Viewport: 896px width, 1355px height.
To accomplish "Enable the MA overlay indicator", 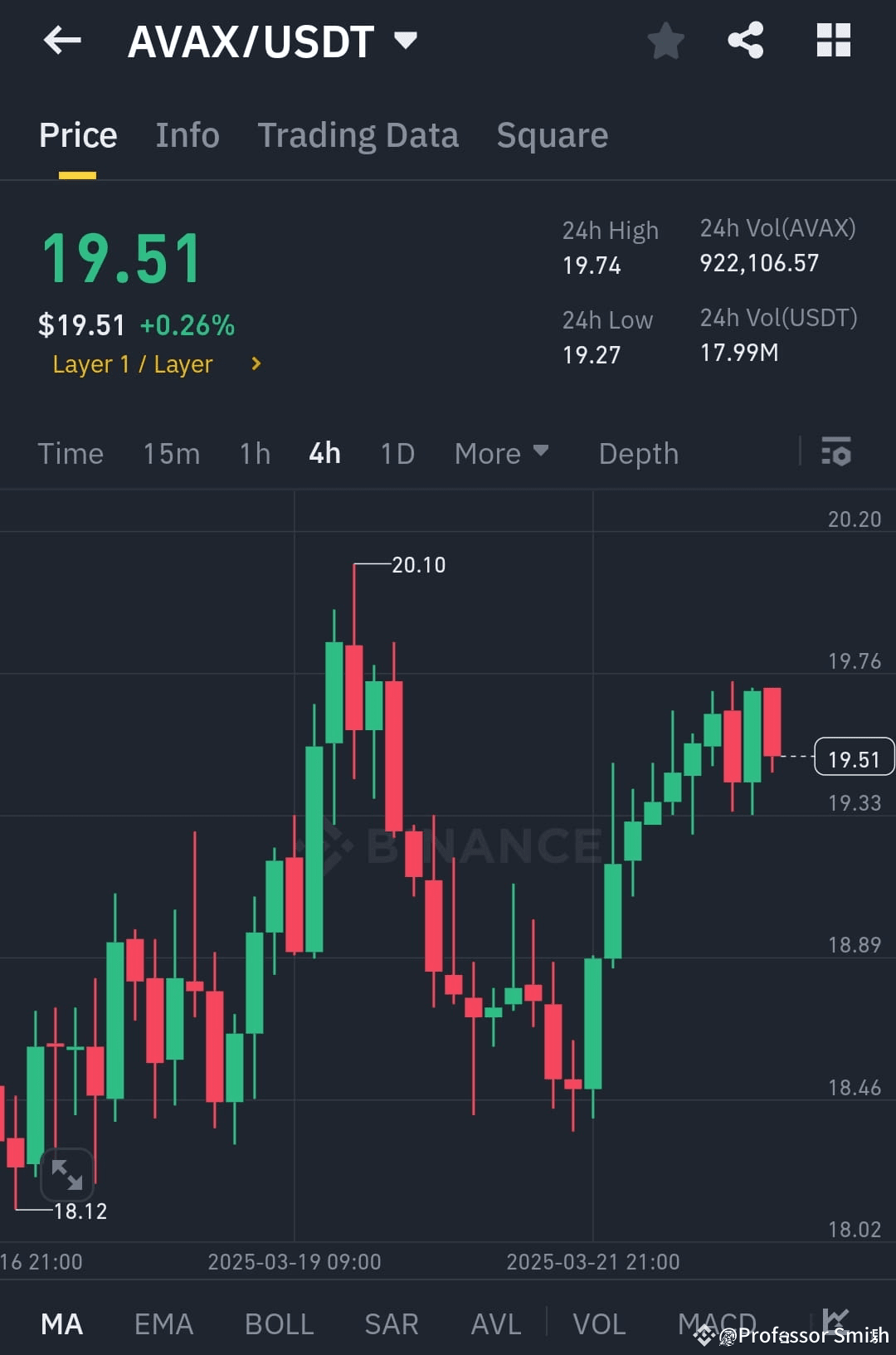I will (x=62, y=1323).
